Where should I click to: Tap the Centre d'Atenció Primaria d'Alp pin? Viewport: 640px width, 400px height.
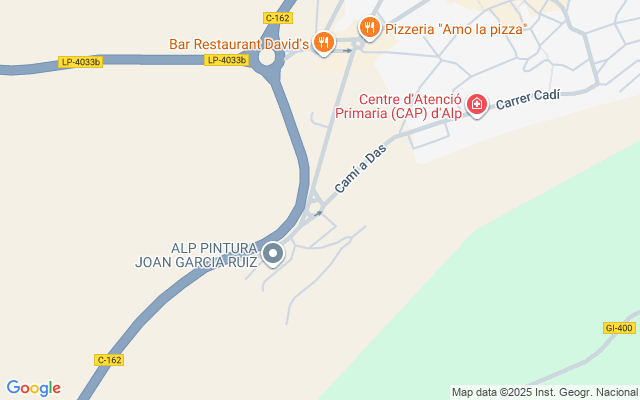477,105
